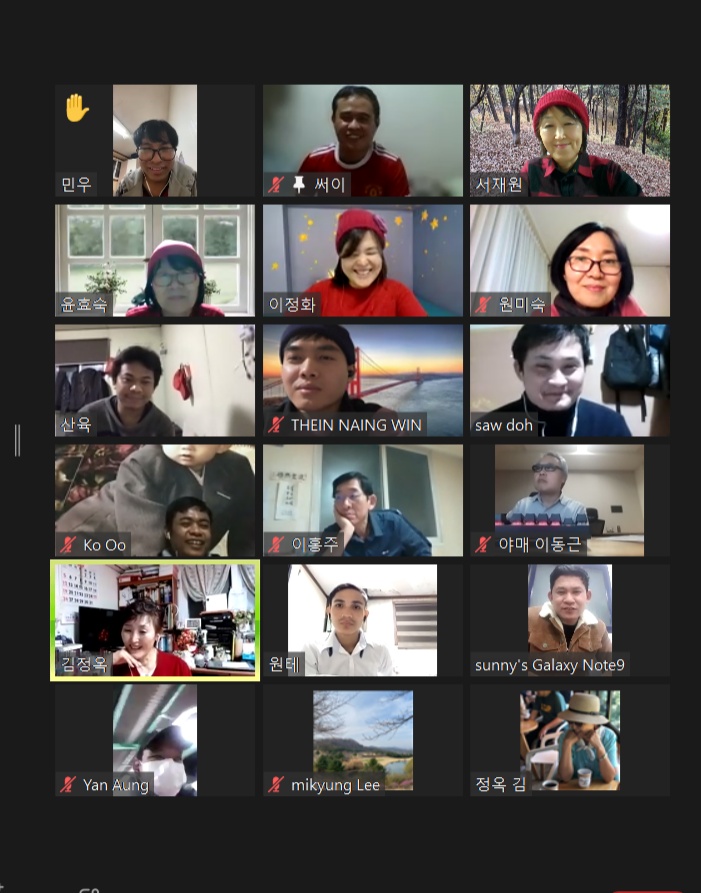Select Yan Aung's video tile
Screen dimensions: 701x893
[x=155, y=740]
